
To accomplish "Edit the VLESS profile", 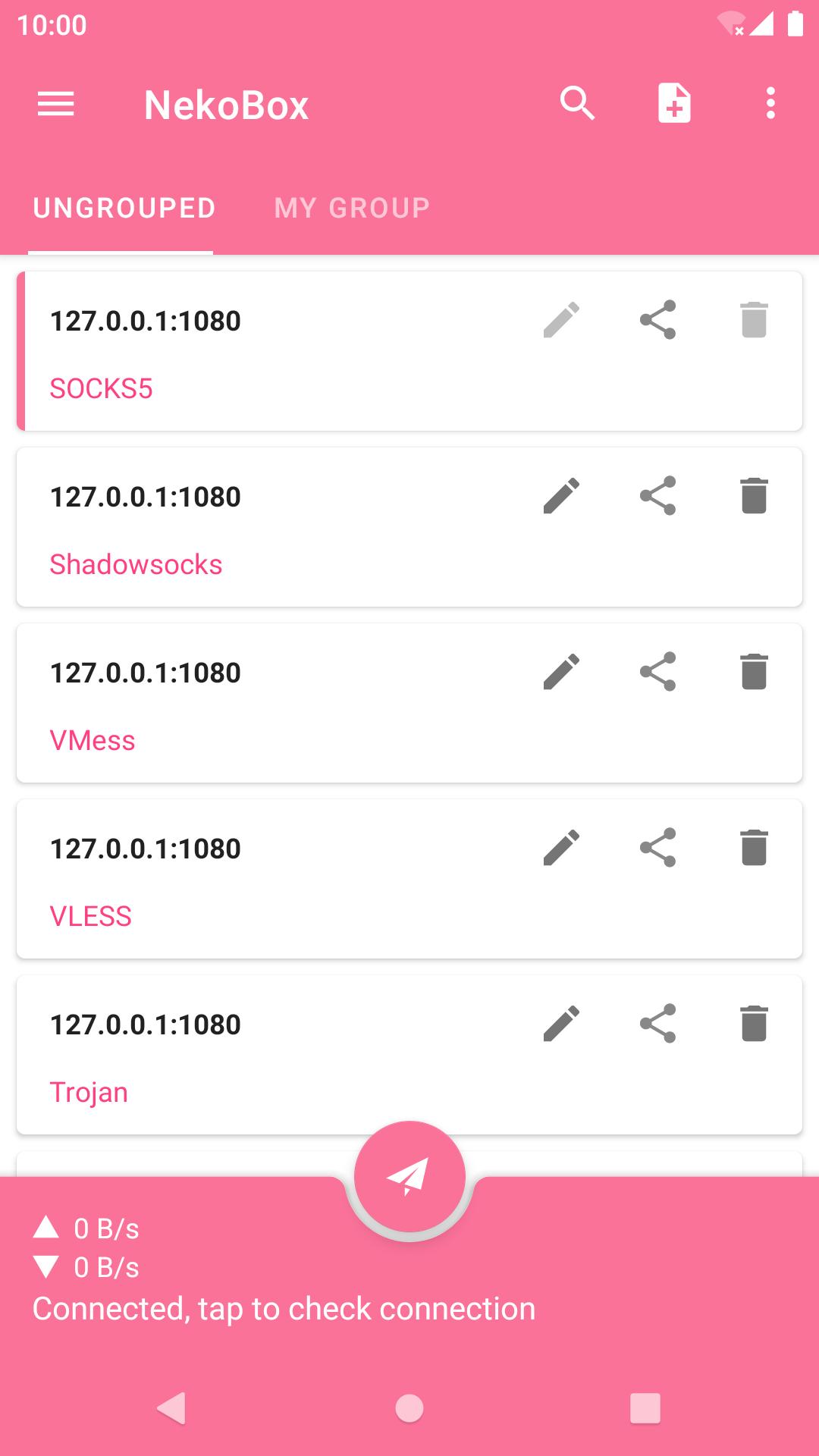I will tap(562, 847).
